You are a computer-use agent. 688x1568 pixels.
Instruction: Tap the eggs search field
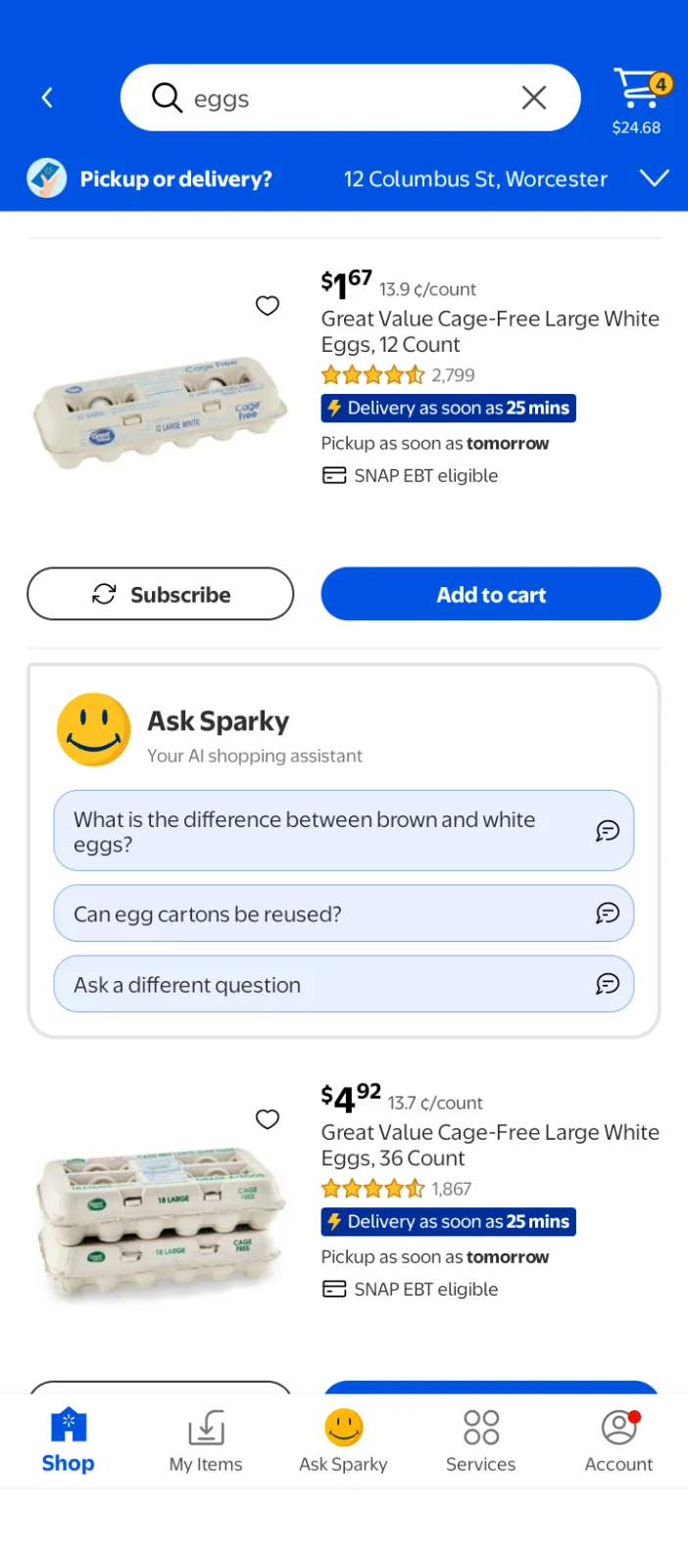pos(333,98)
